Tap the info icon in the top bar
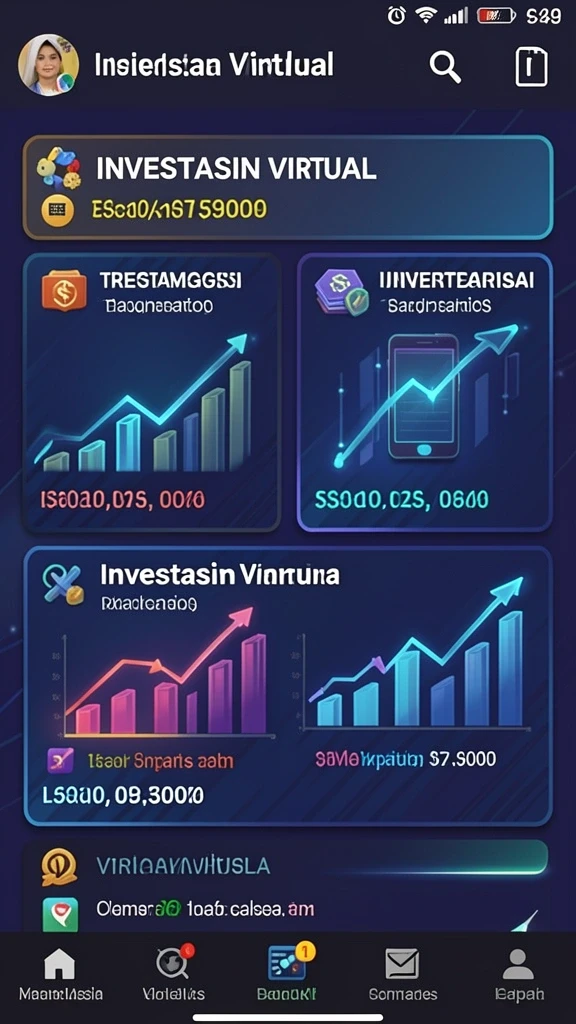This screenshot has height=1024, width=576. click(531, 67)
